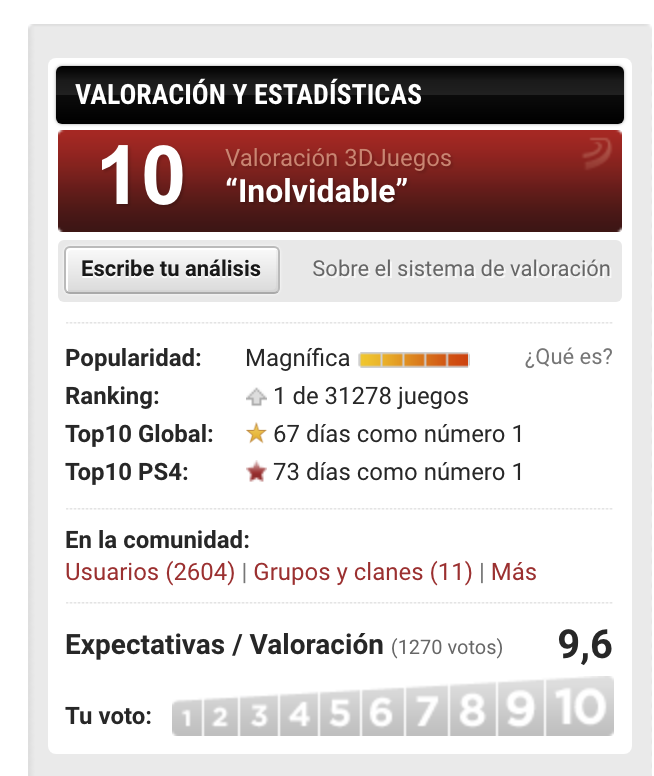Vote 8 in Tu voto scale
The height and width of the screenshot is (776, 654).
coord(472,711)
